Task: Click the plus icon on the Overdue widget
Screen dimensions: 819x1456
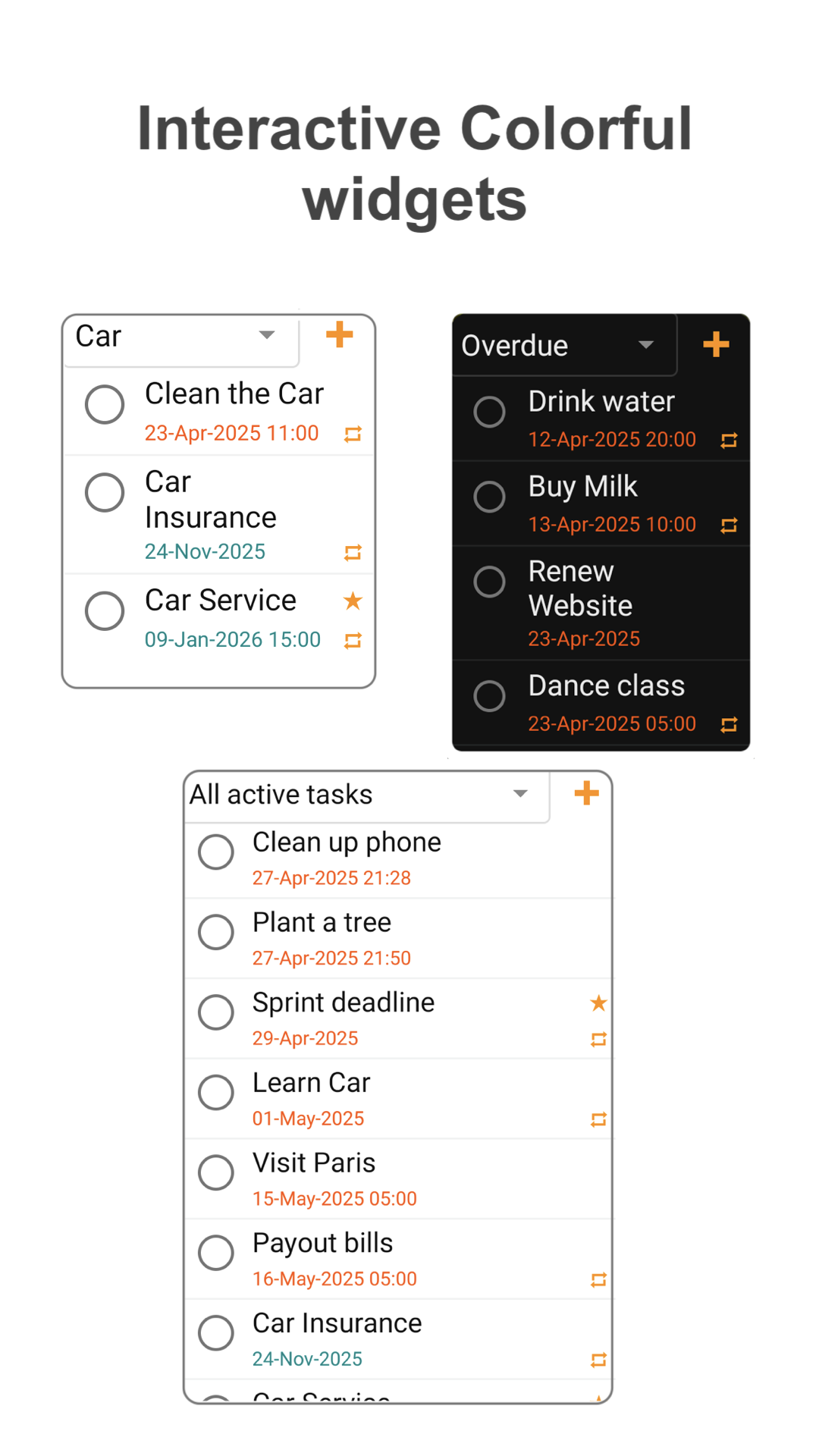Action: tap(715, 344)
